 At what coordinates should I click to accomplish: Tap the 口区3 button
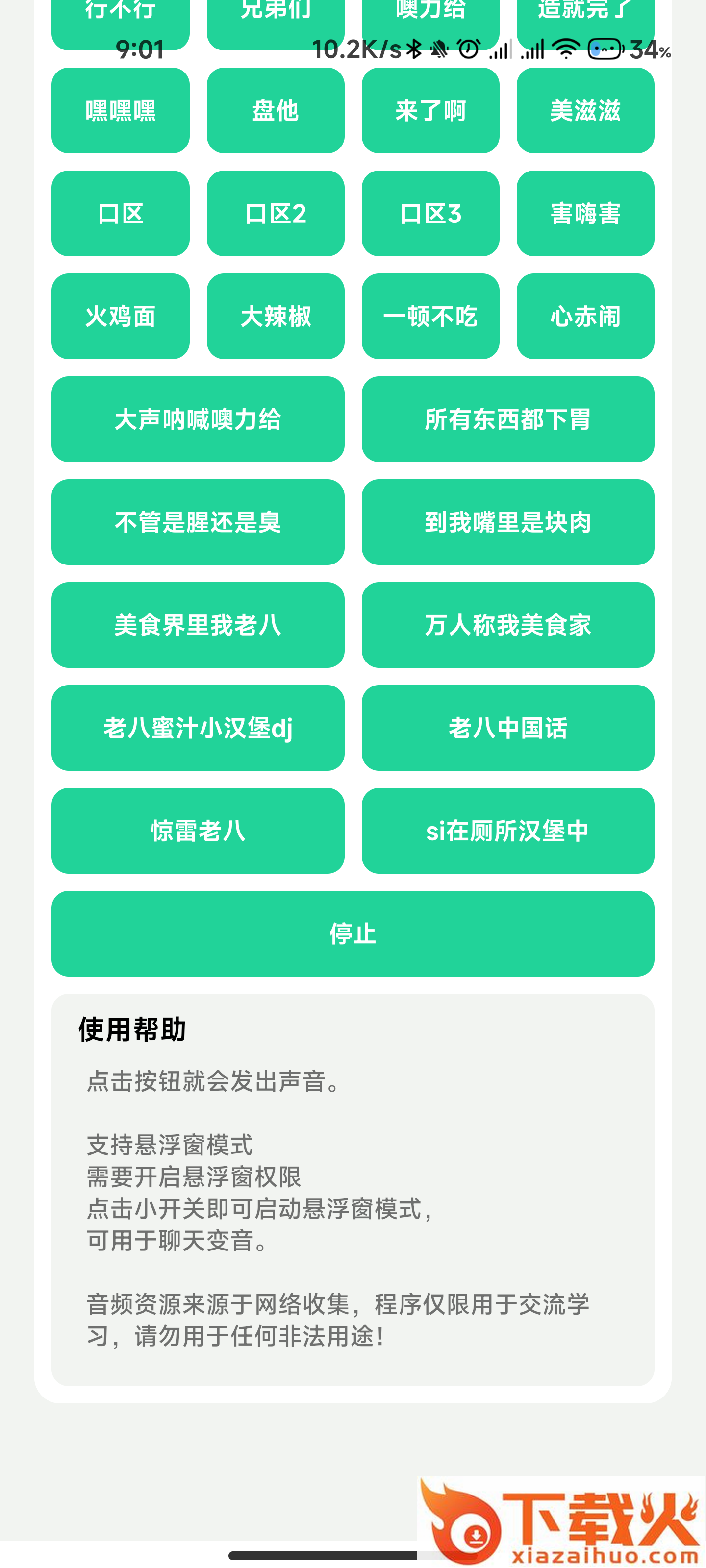click(x=430, y=213)
